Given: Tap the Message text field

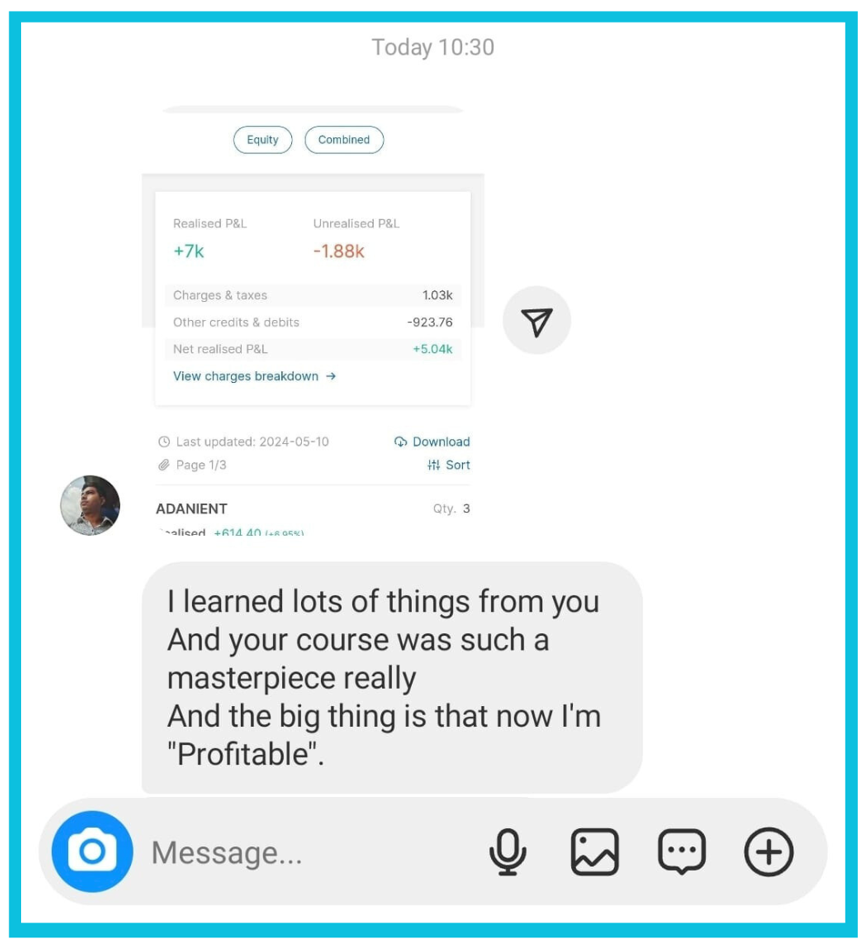Looking at the screenshot, I should click(300, 853).
